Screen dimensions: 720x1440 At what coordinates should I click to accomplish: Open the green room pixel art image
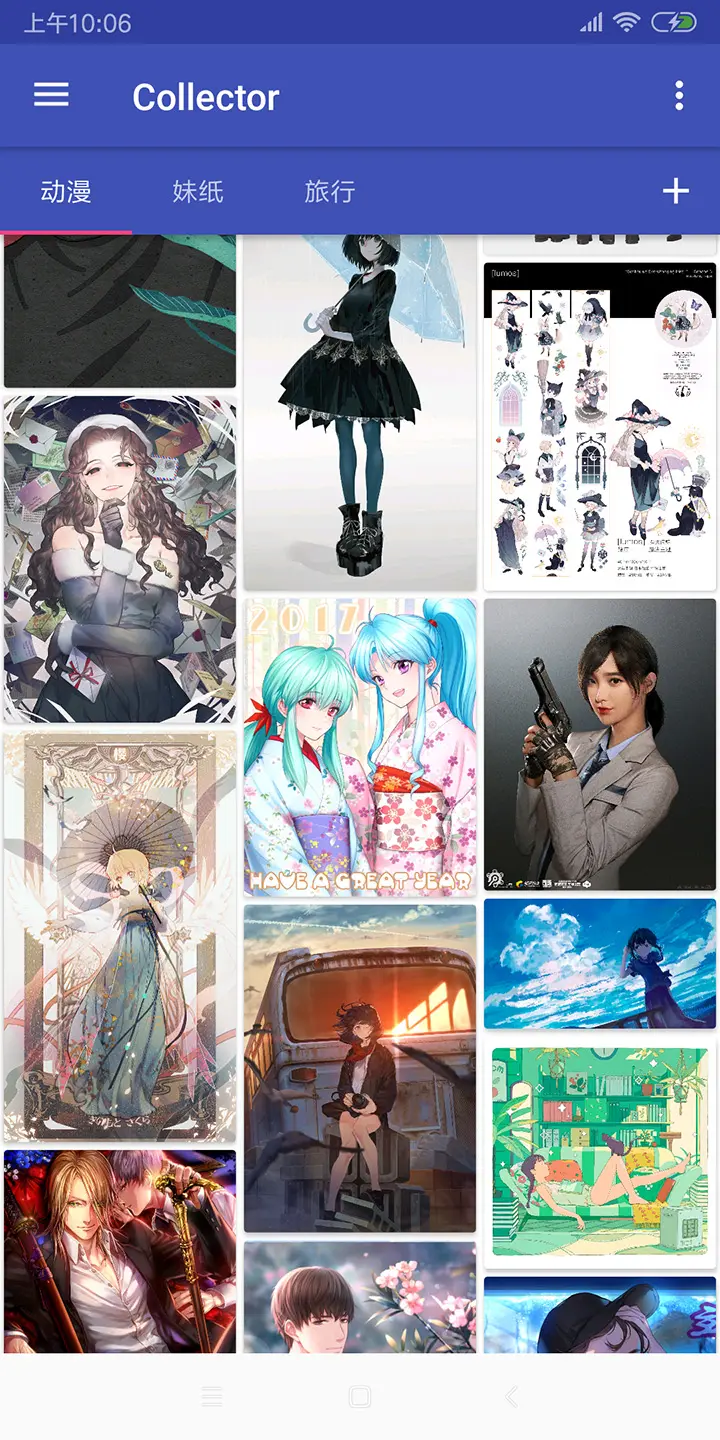[x=600, y=1153]
